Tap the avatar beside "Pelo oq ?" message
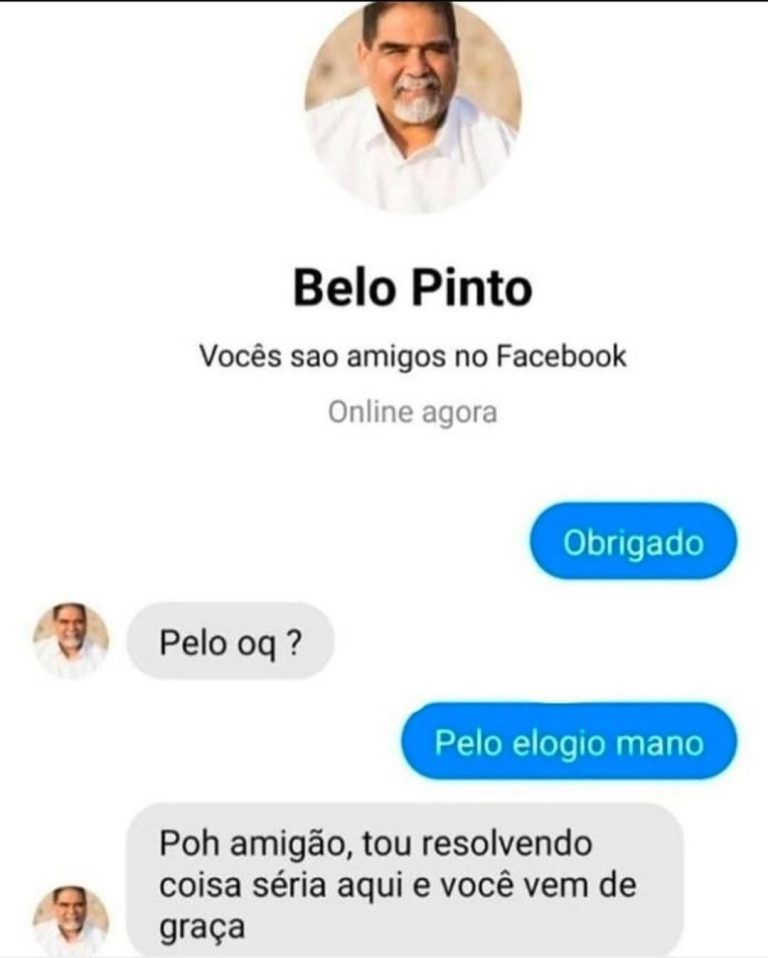 70,641
